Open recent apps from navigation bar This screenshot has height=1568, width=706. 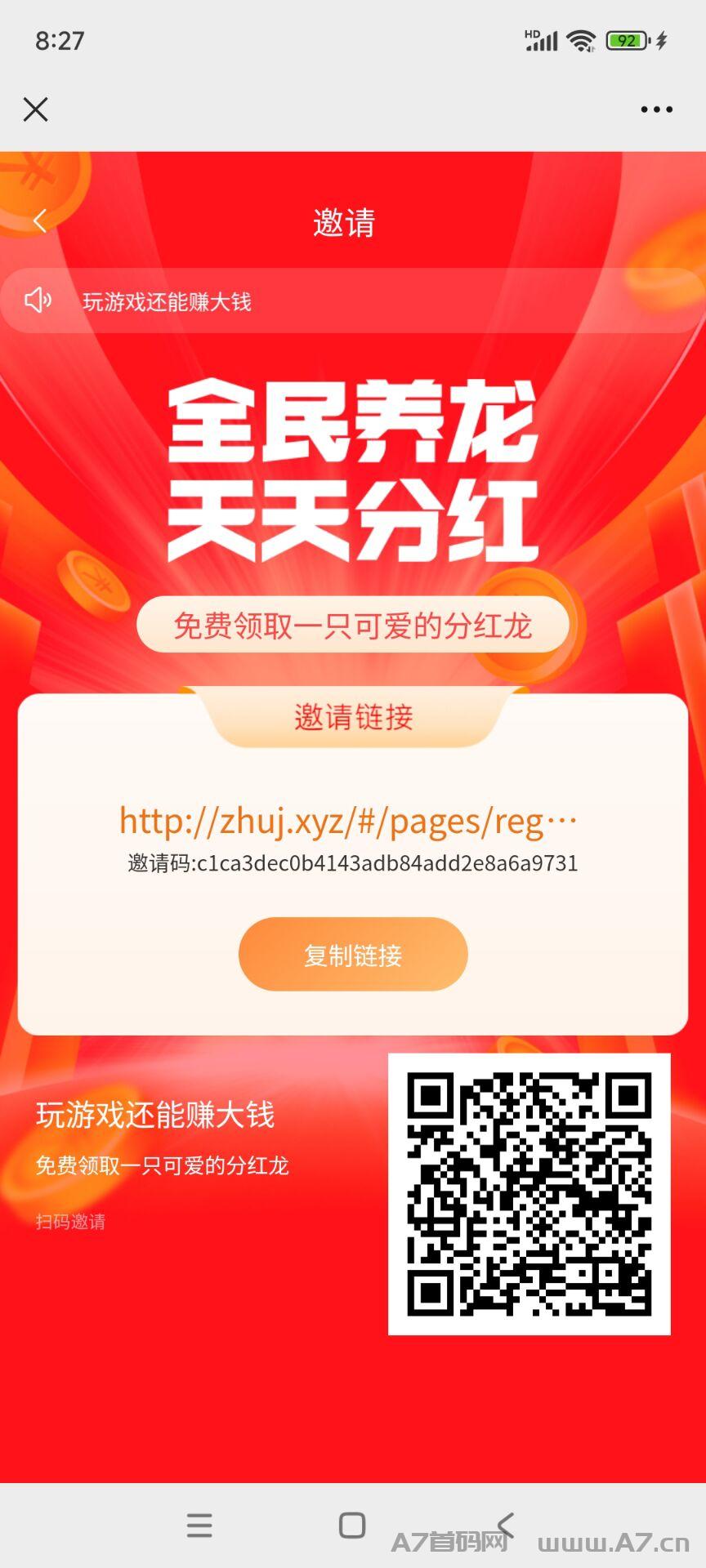point(199,1525)
